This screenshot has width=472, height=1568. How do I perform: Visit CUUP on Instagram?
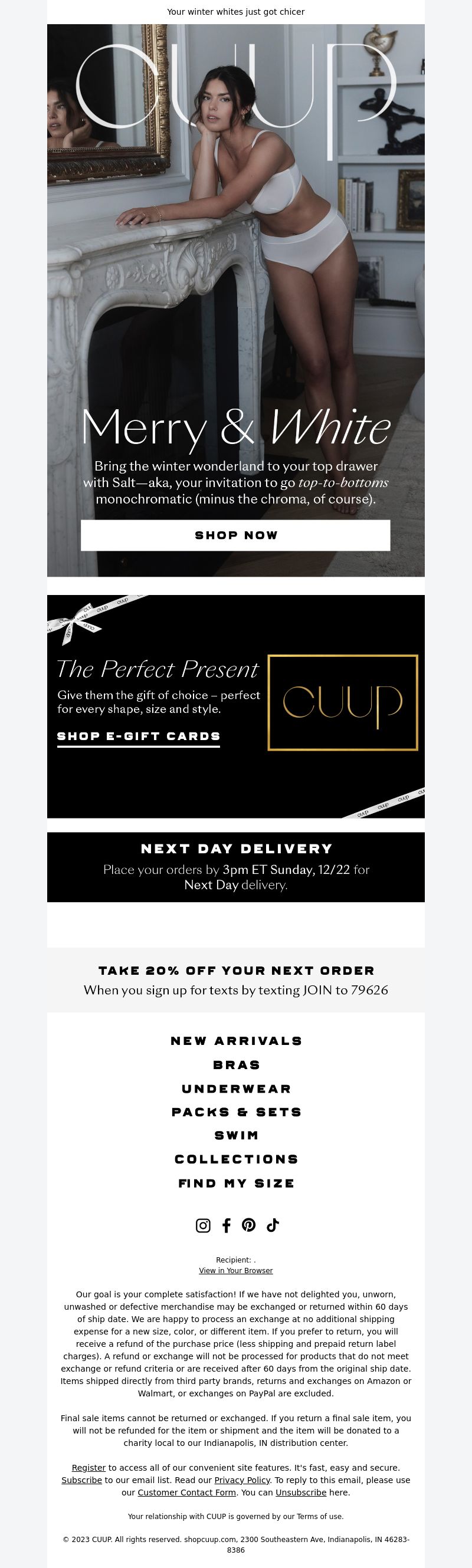pos(203,1225)
